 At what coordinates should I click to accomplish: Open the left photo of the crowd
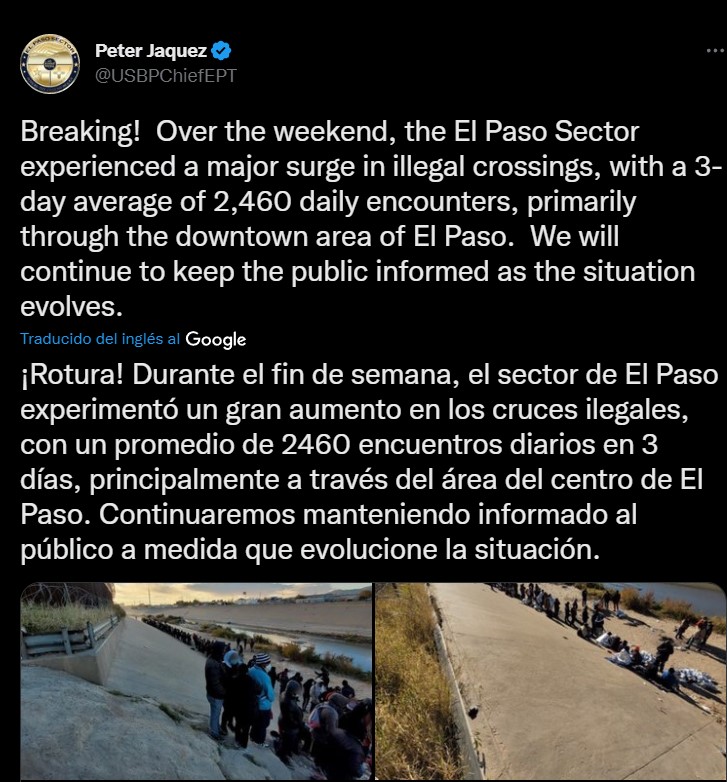(x=196, y=681)
